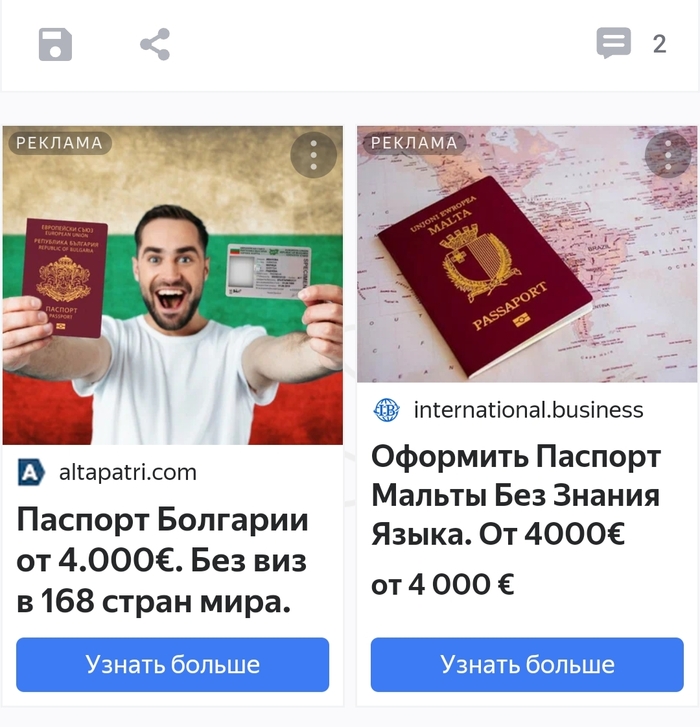Open the Bulgarian passport ad image
This screenshot has width=700, height=727.
172,300
